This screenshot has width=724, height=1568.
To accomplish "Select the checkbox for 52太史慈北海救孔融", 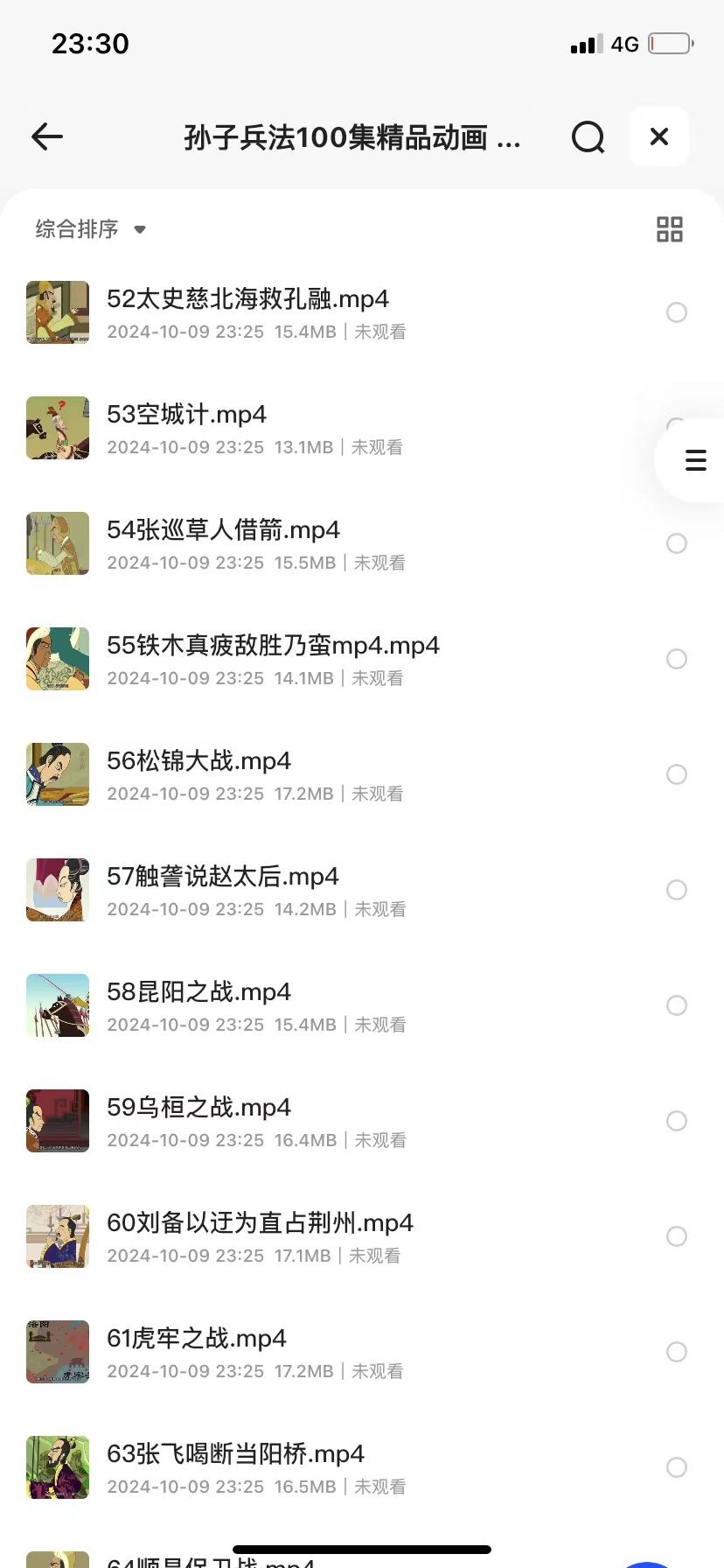I will point(677,312).
